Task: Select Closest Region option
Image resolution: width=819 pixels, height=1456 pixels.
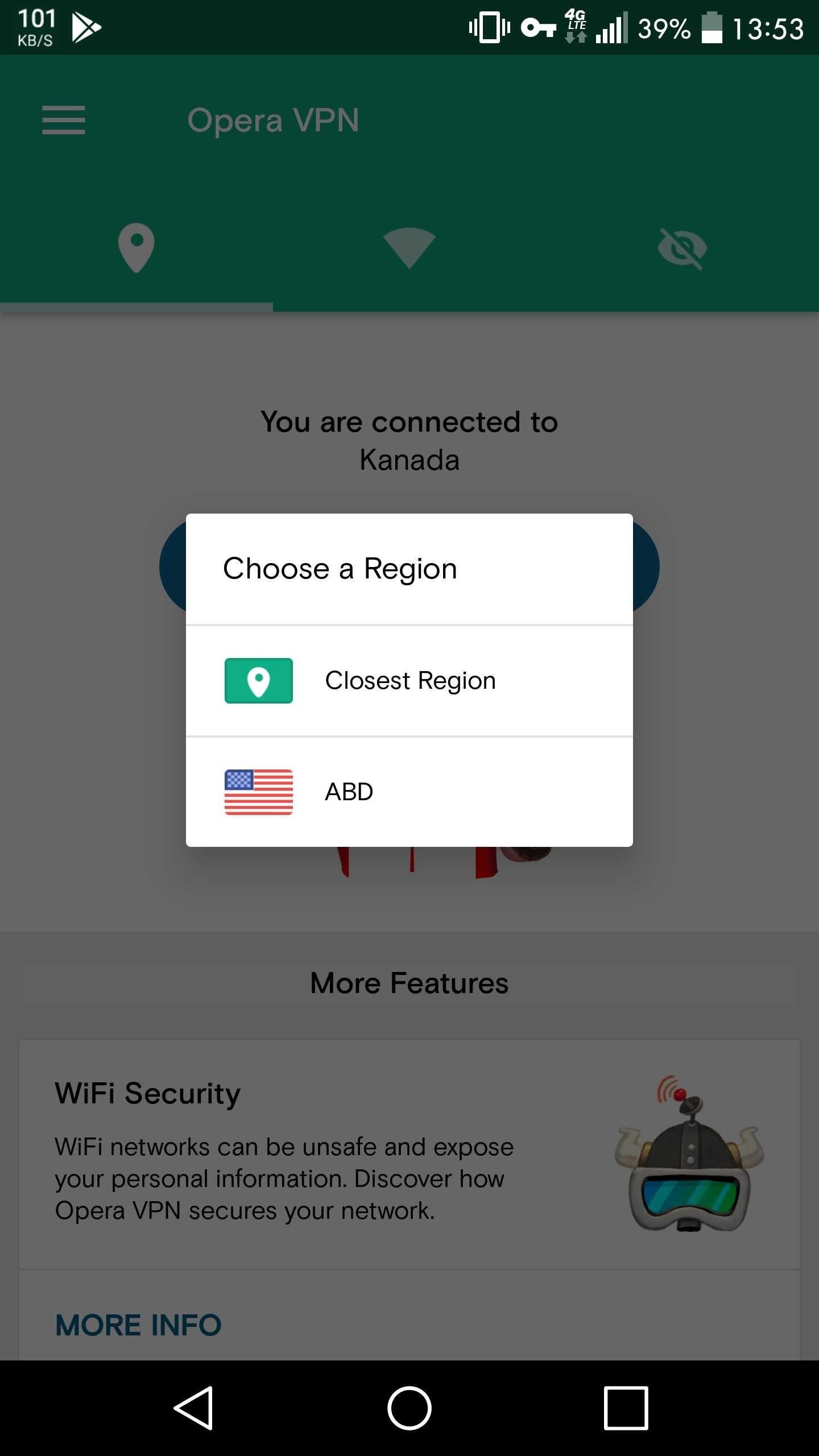Action: pyautogui.click(x=409, y=681)
